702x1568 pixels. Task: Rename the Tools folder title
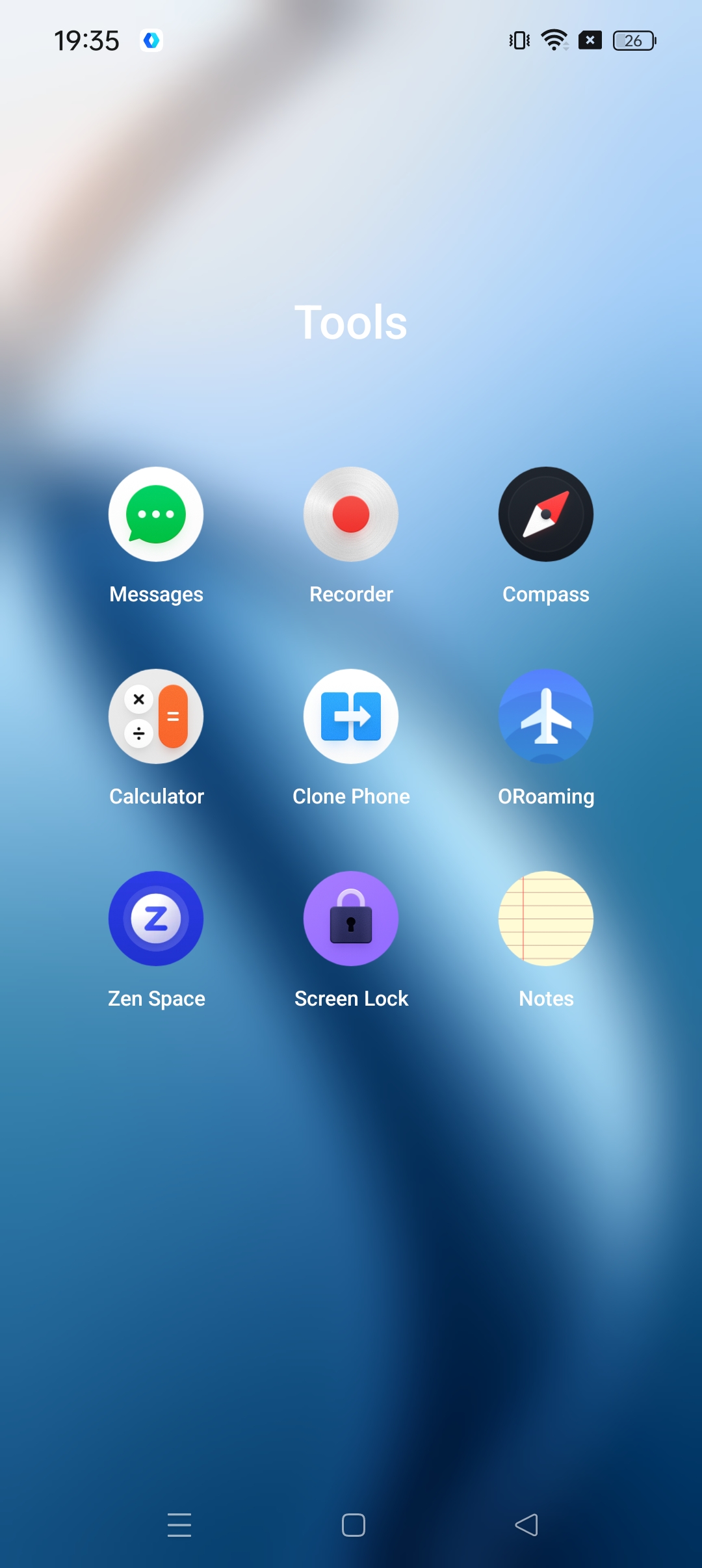pos(351,322)
